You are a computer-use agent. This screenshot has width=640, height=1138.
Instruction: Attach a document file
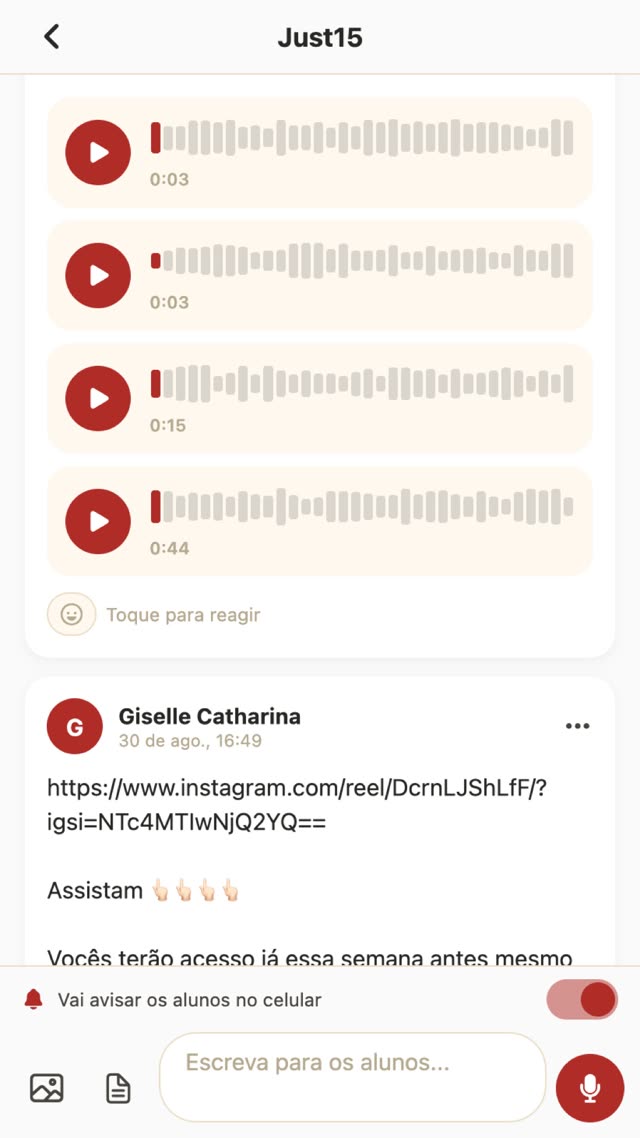[x=118, y=1089]
